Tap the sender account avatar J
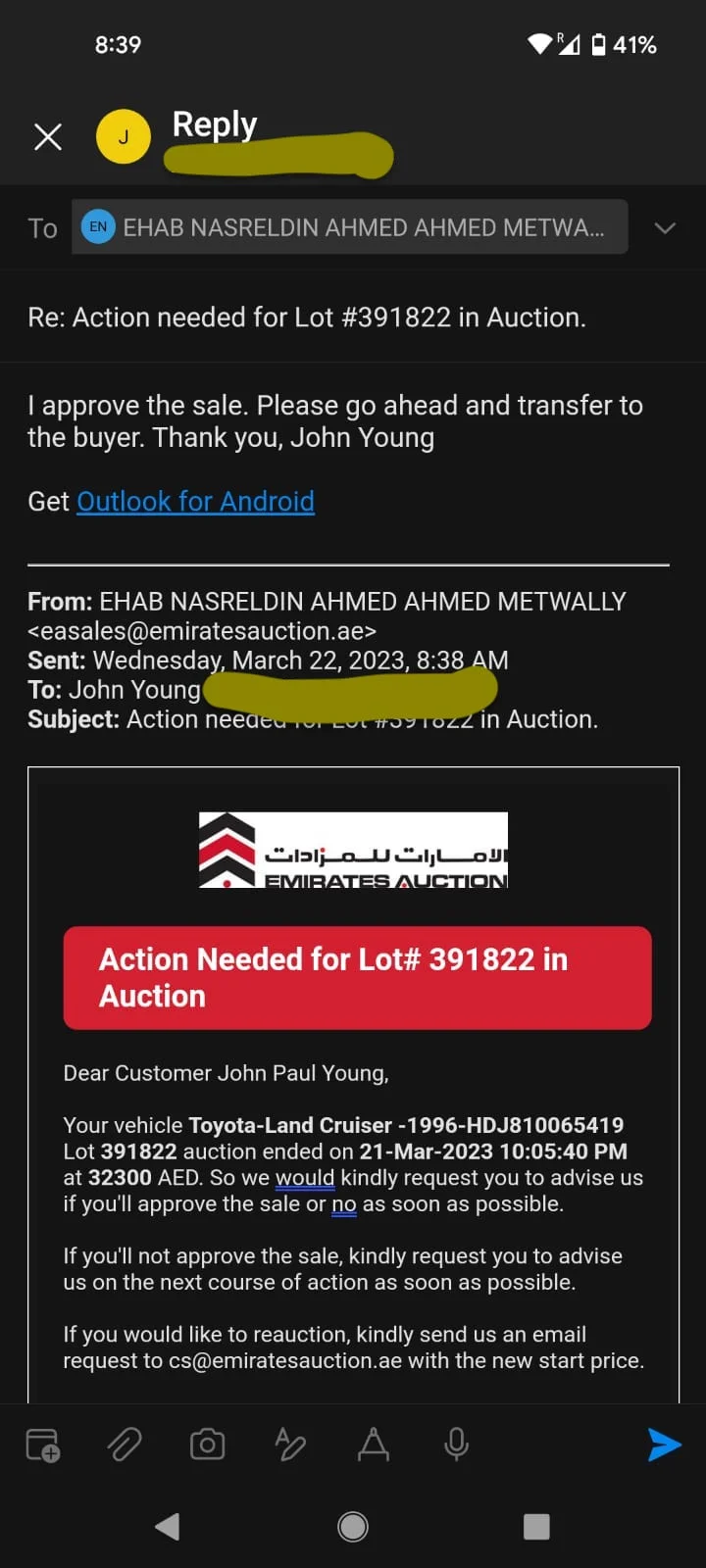The height and width of the screenshot is (1568, 706). 124,136
